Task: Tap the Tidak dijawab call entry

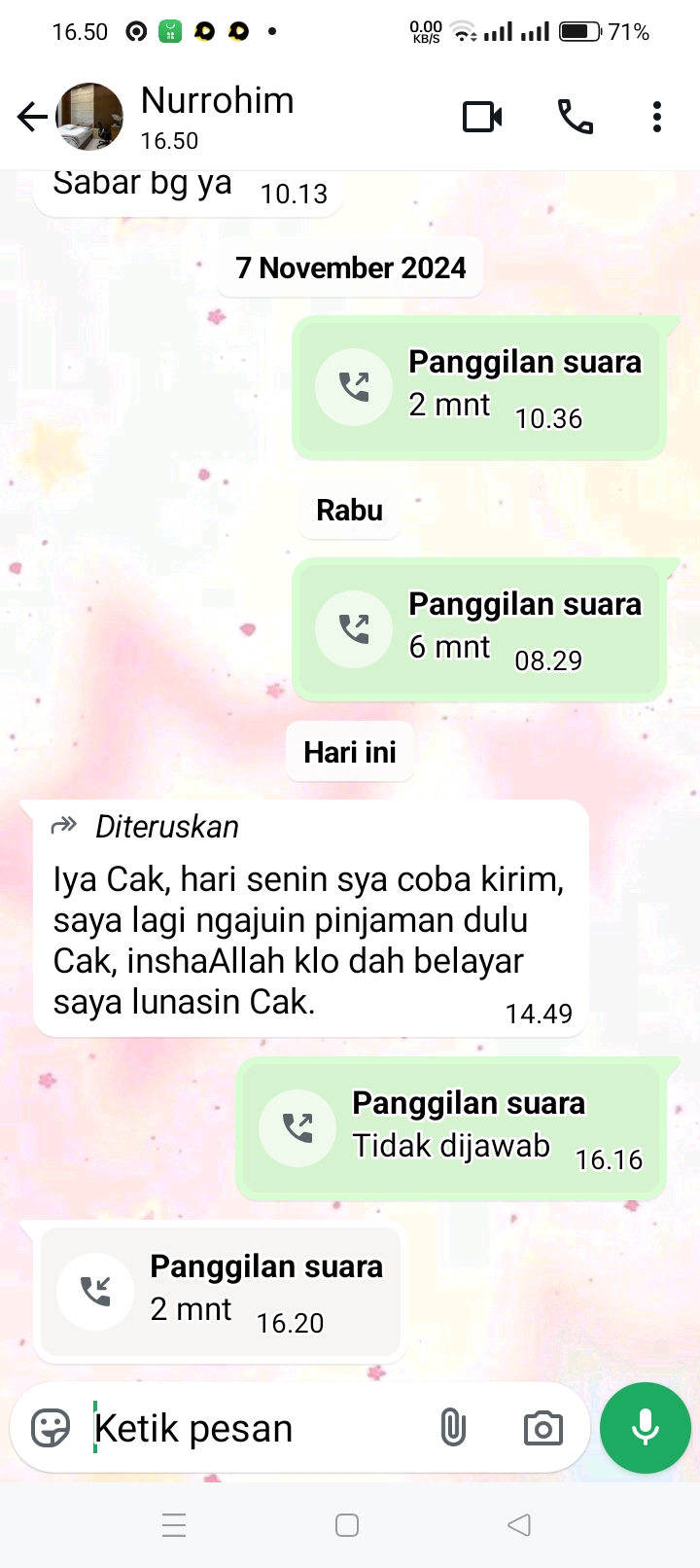Action: click(x=451, y=1128)
